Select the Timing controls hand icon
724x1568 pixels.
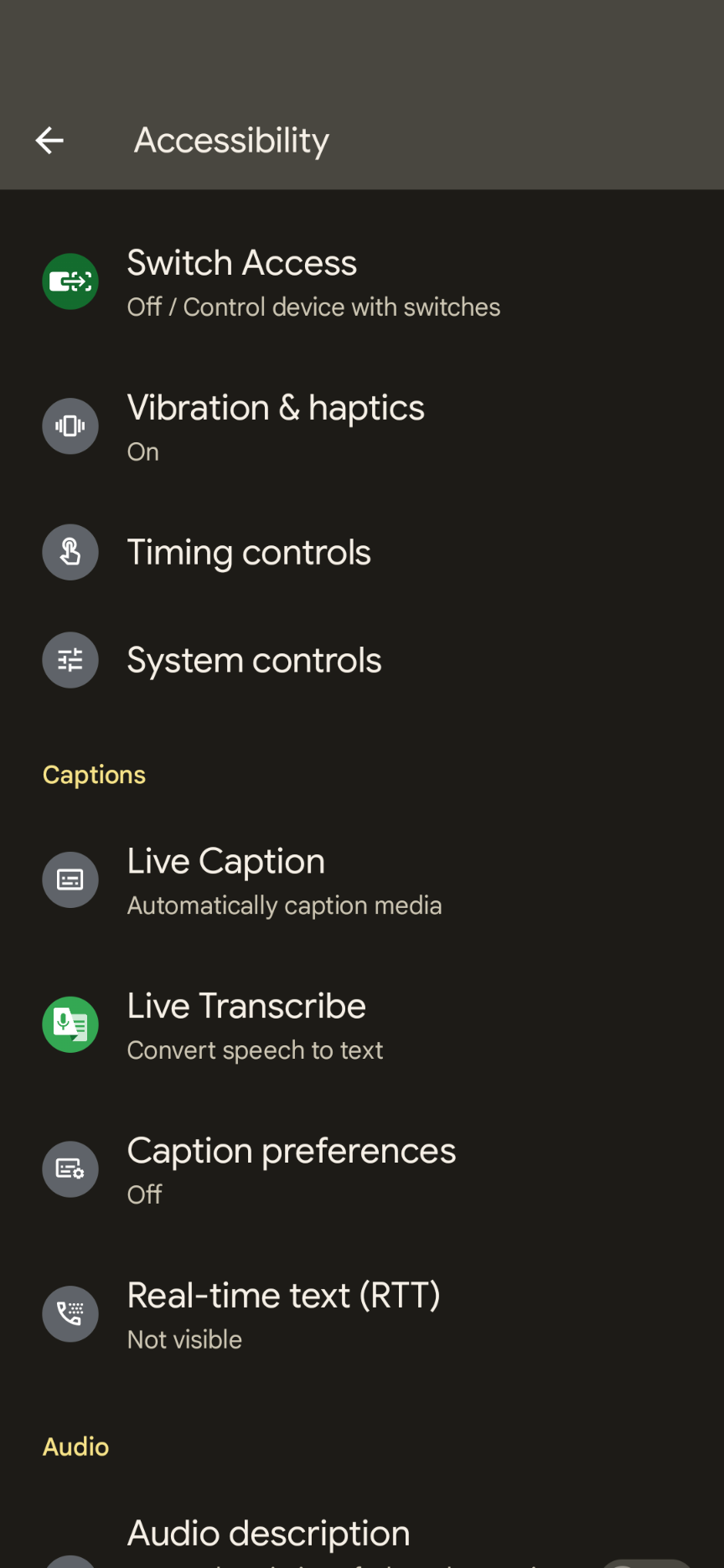[x=70, y=552]
